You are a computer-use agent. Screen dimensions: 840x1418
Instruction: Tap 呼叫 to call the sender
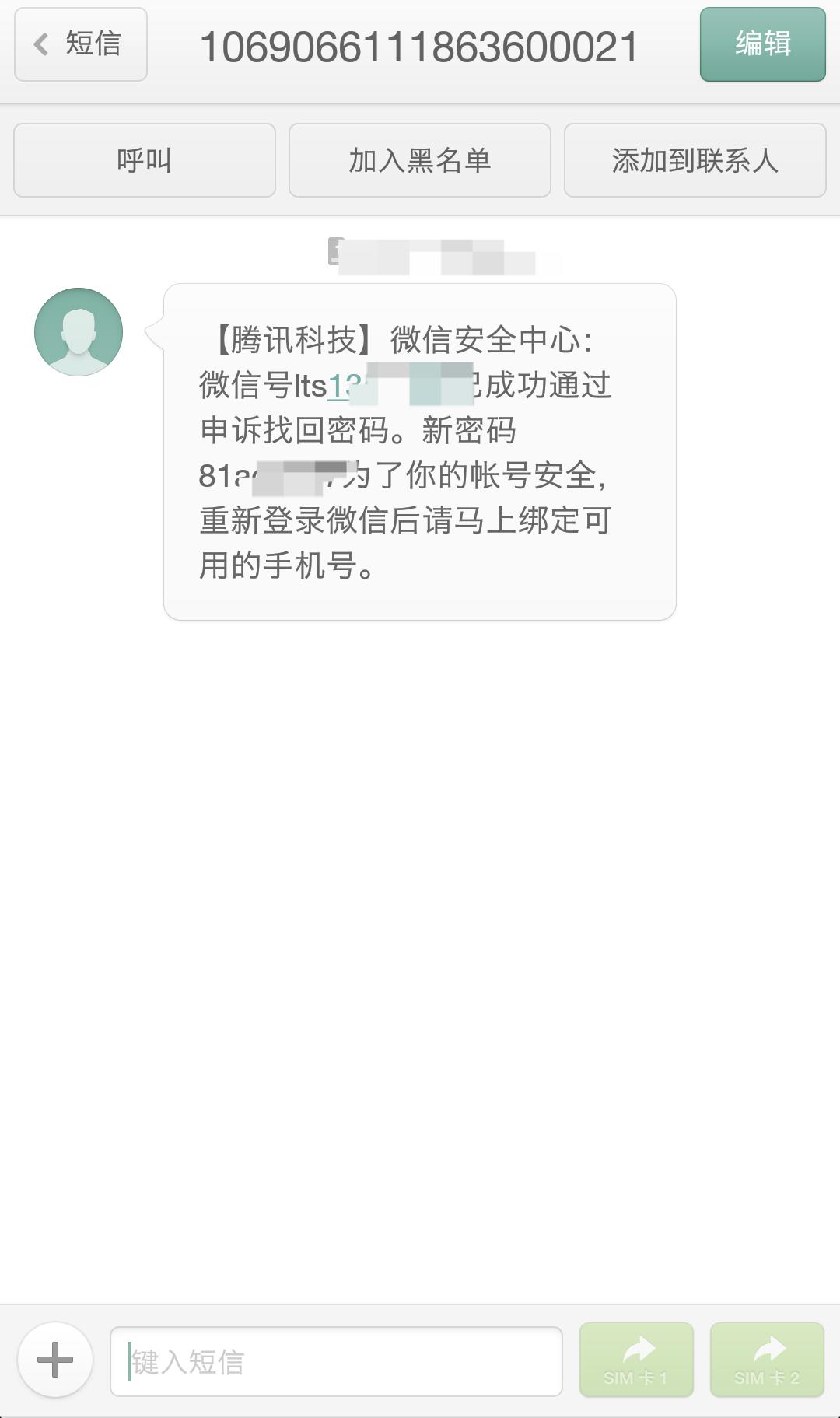pos(144,159)
